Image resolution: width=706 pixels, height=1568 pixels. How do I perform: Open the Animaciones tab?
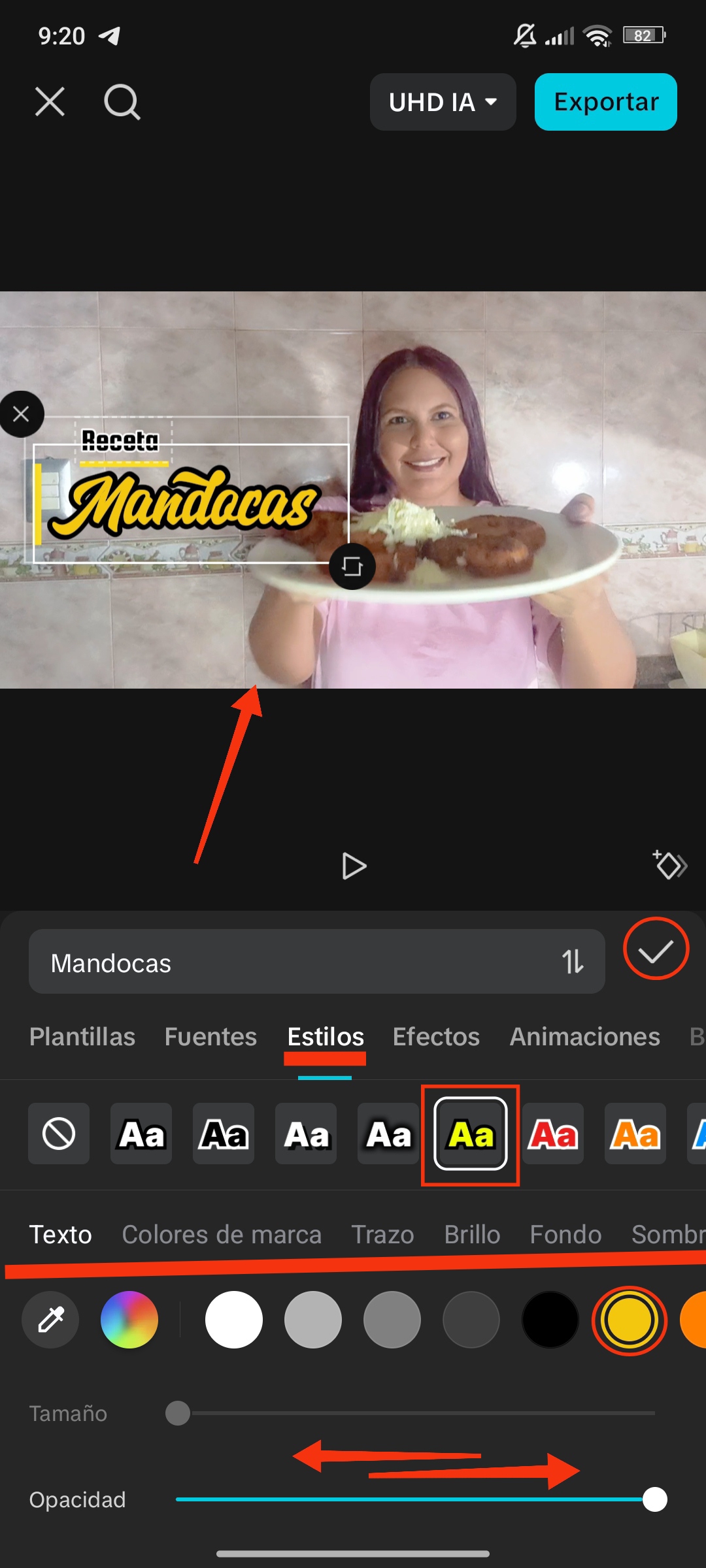tap(584, 1037)
